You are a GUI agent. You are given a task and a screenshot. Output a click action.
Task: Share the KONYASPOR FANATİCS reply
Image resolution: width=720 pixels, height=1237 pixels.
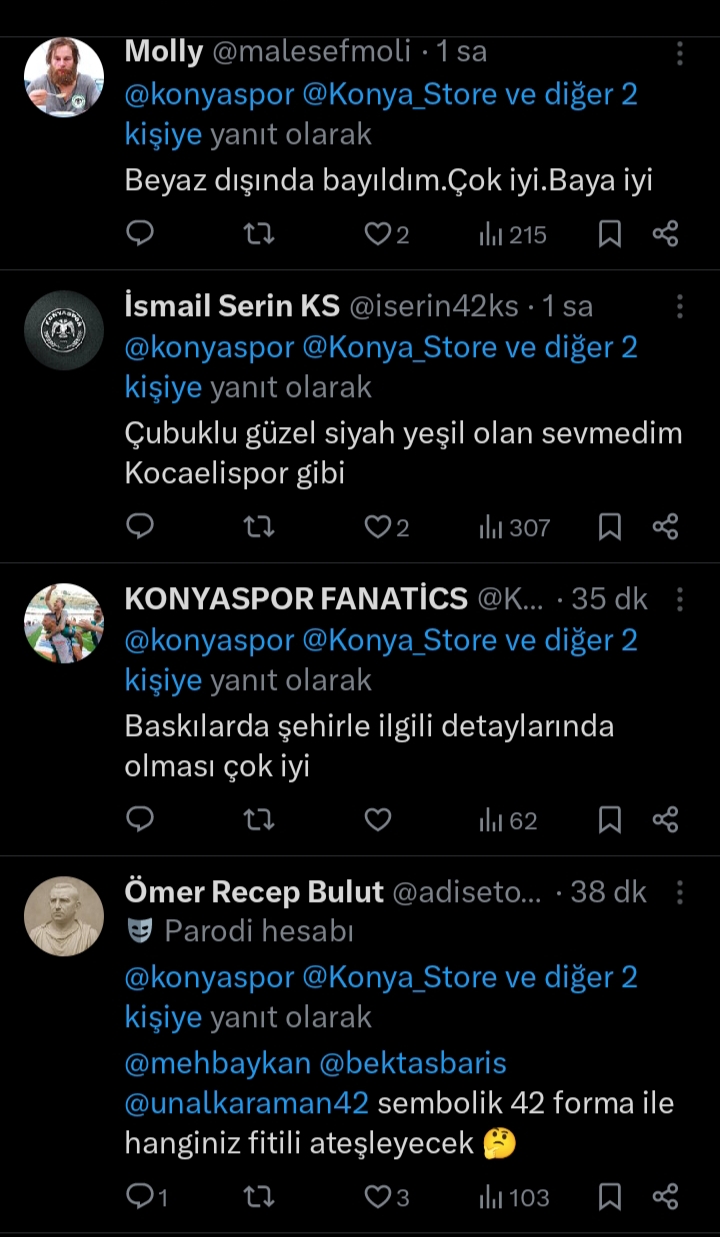click(666, 820)
